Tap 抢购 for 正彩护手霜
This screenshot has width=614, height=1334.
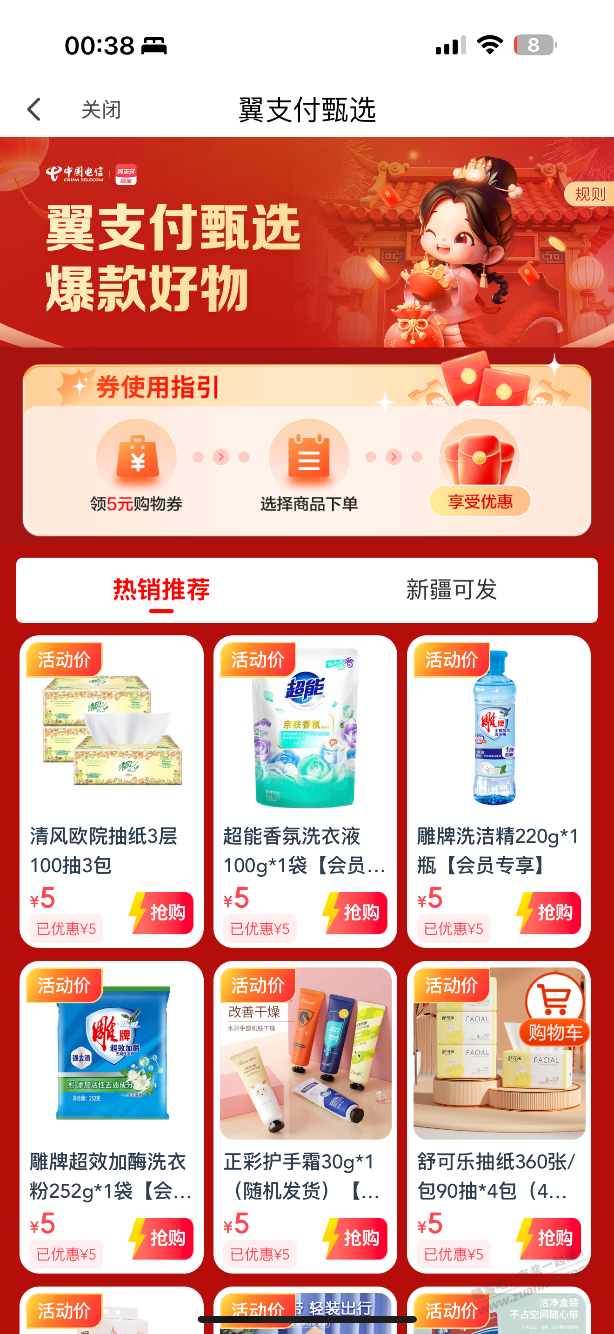pyautogui.click(x=355, y=1238)
